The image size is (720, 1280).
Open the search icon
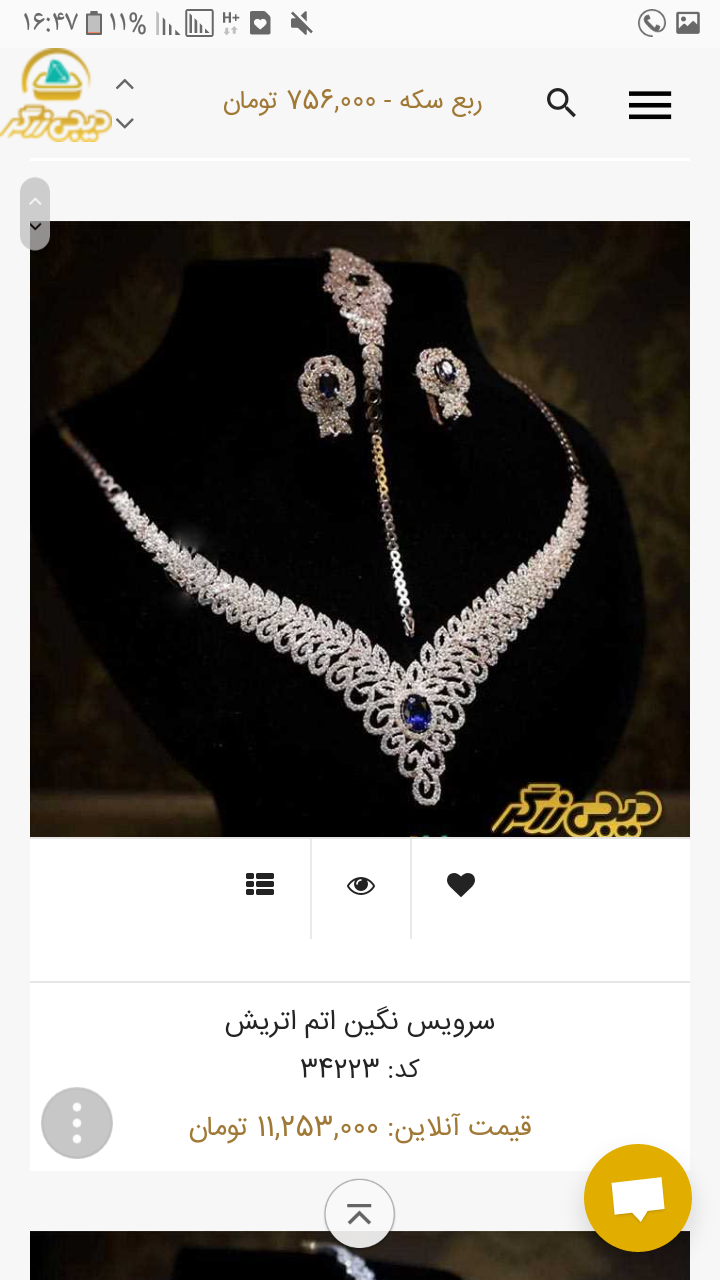click(x=561, y=102)
